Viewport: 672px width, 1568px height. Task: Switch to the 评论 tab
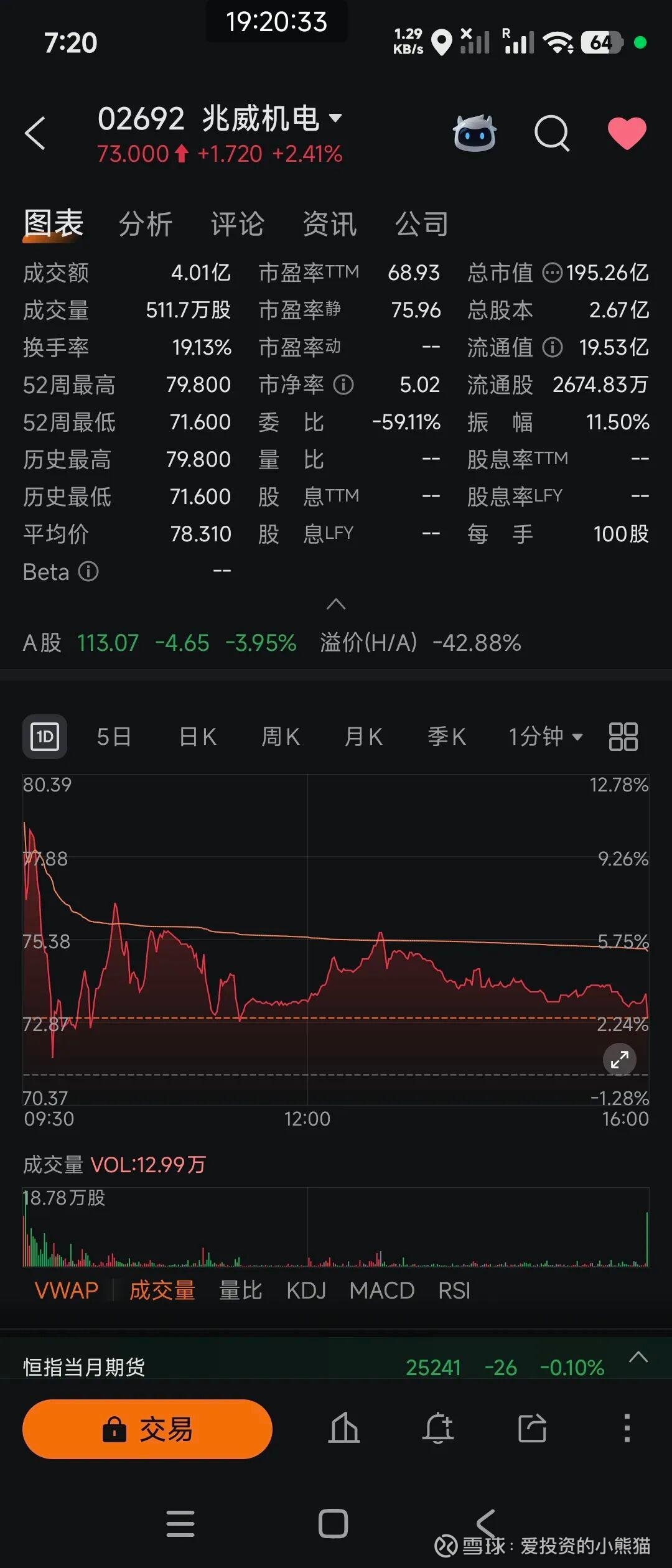tap(238, 224)
